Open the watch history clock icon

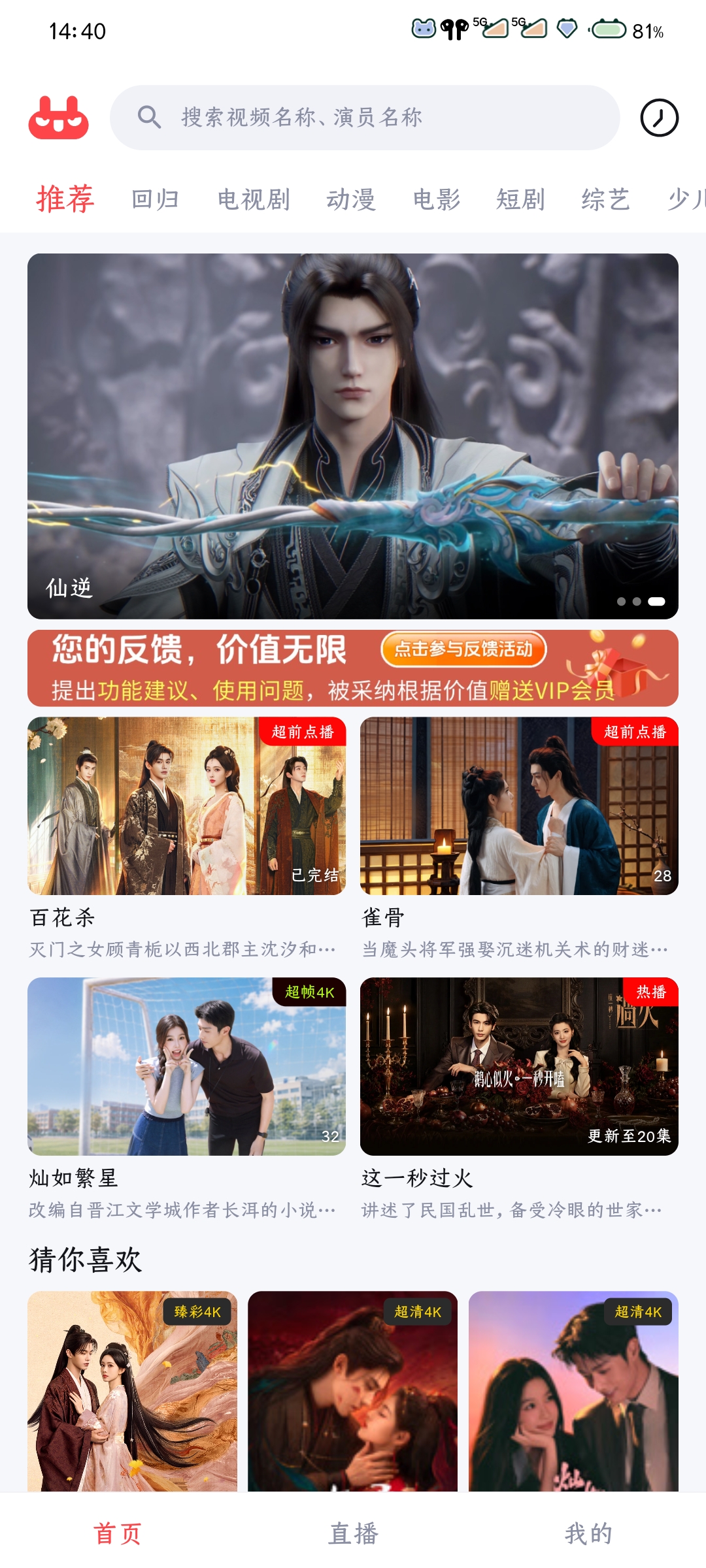tap(659, 118)
